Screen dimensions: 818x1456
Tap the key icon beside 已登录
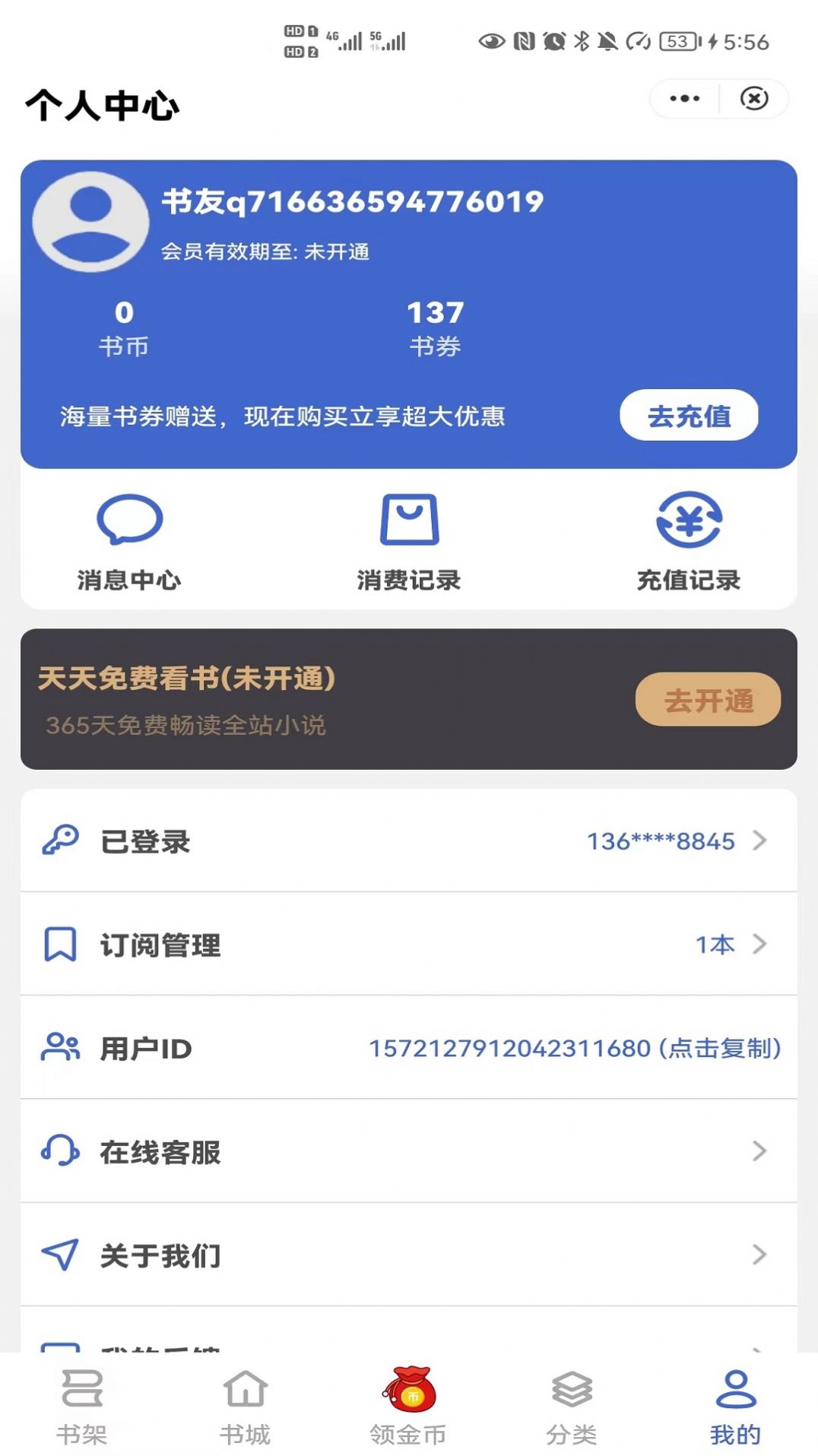(x=61, y=840)
